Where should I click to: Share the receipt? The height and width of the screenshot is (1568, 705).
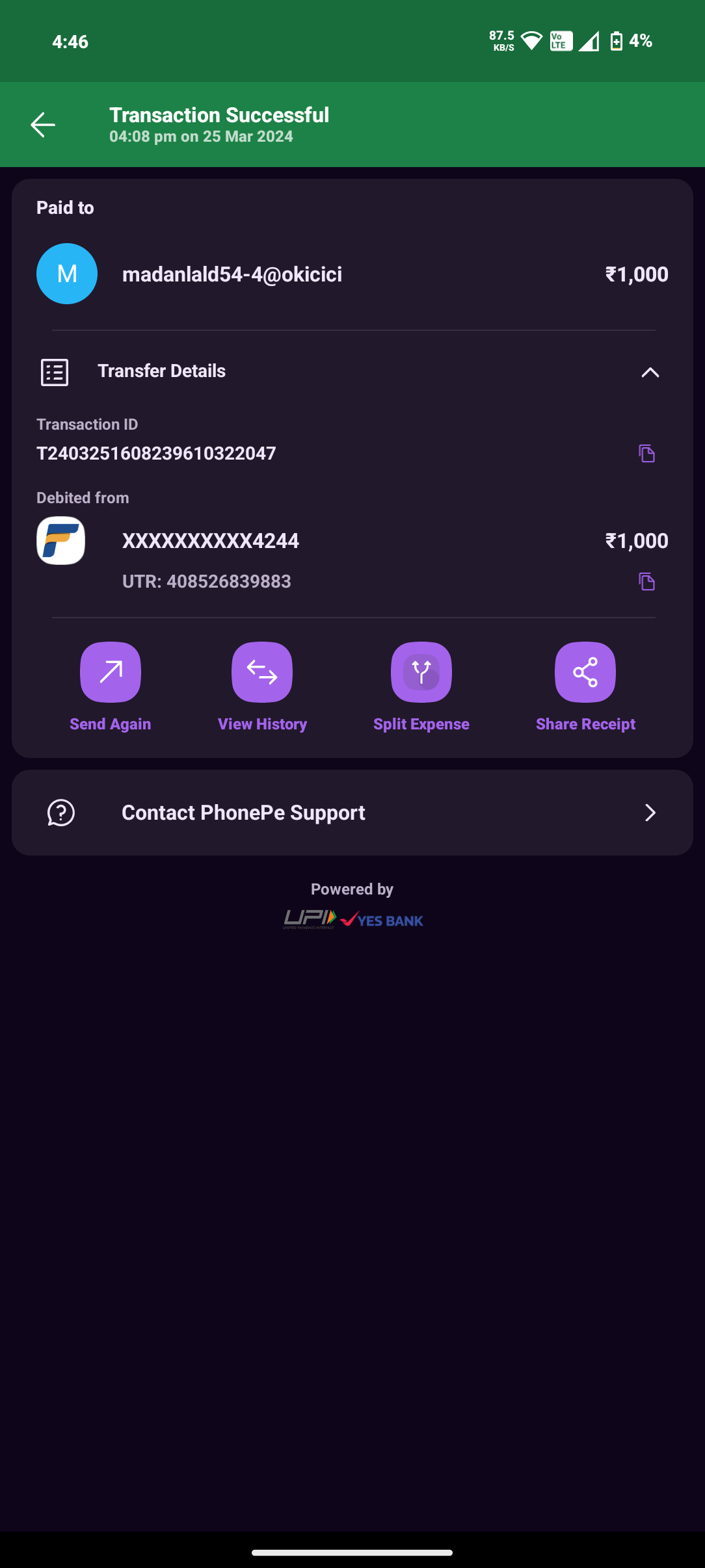pos(585,673)
